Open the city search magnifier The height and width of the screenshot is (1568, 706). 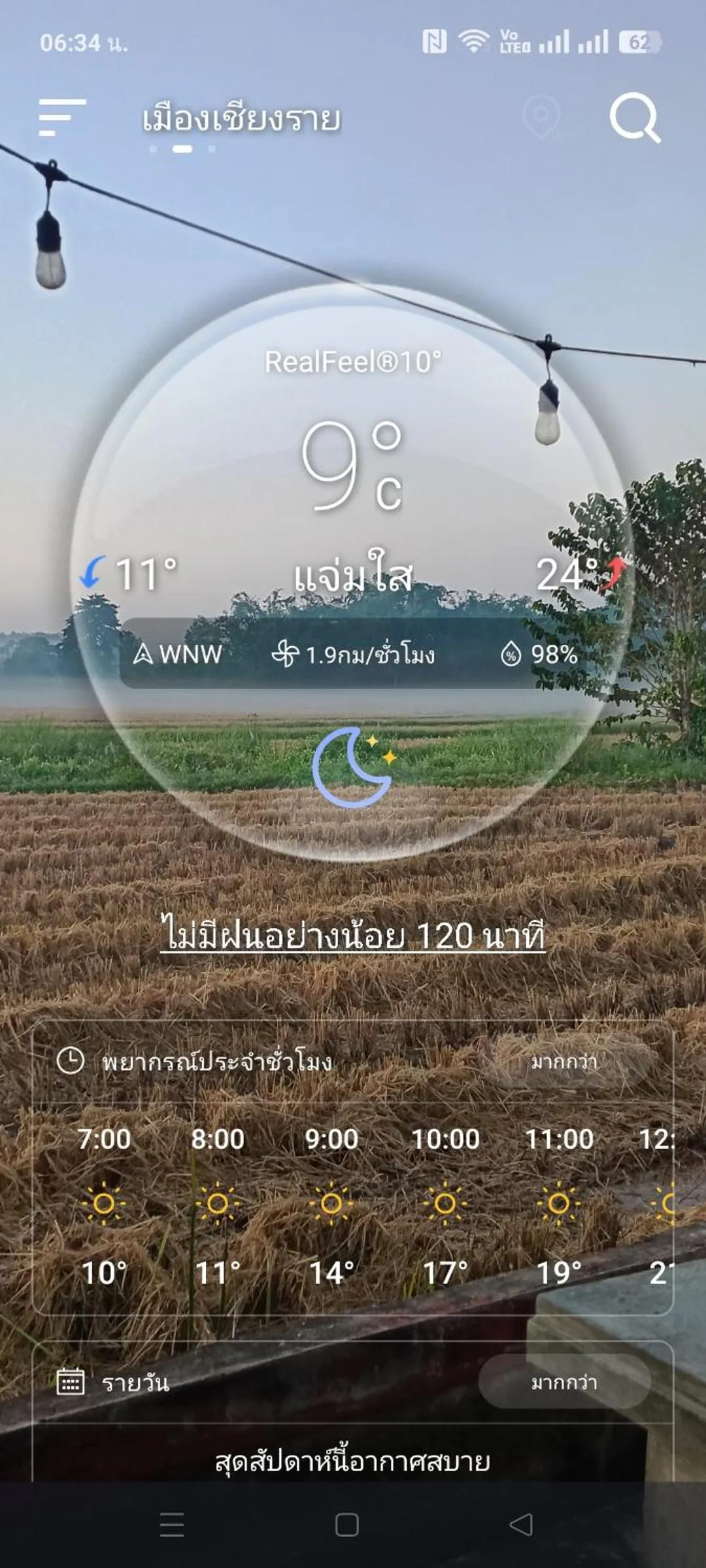634,118
